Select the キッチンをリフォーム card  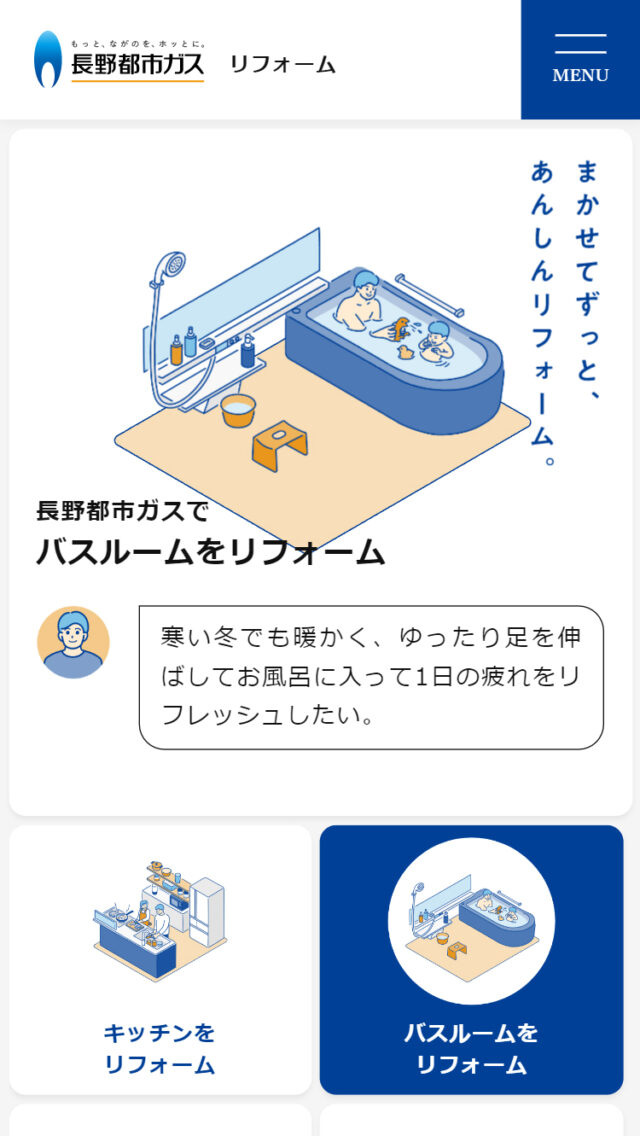160,958
